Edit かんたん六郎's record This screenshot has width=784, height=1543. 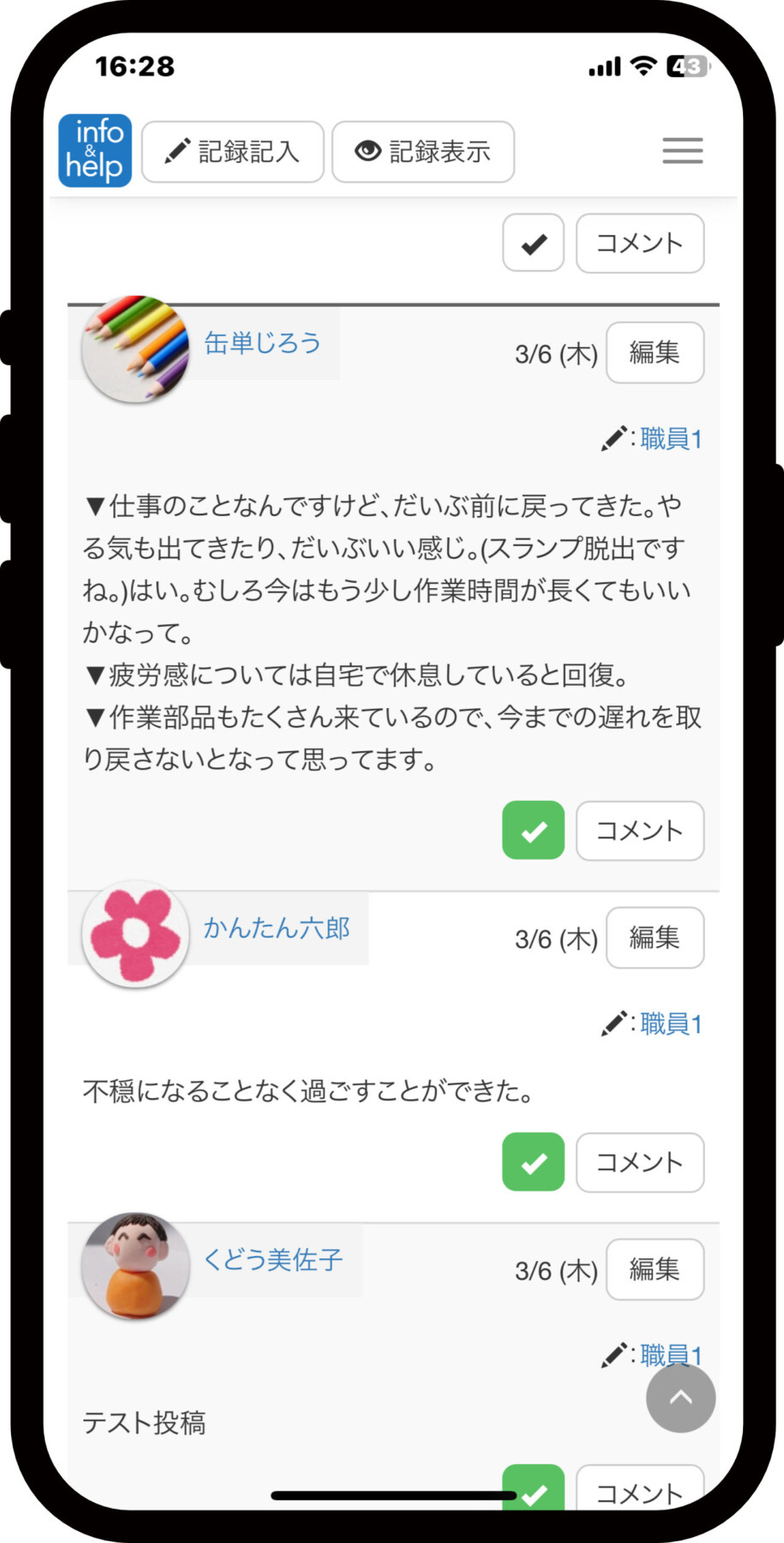pos(655,938)
